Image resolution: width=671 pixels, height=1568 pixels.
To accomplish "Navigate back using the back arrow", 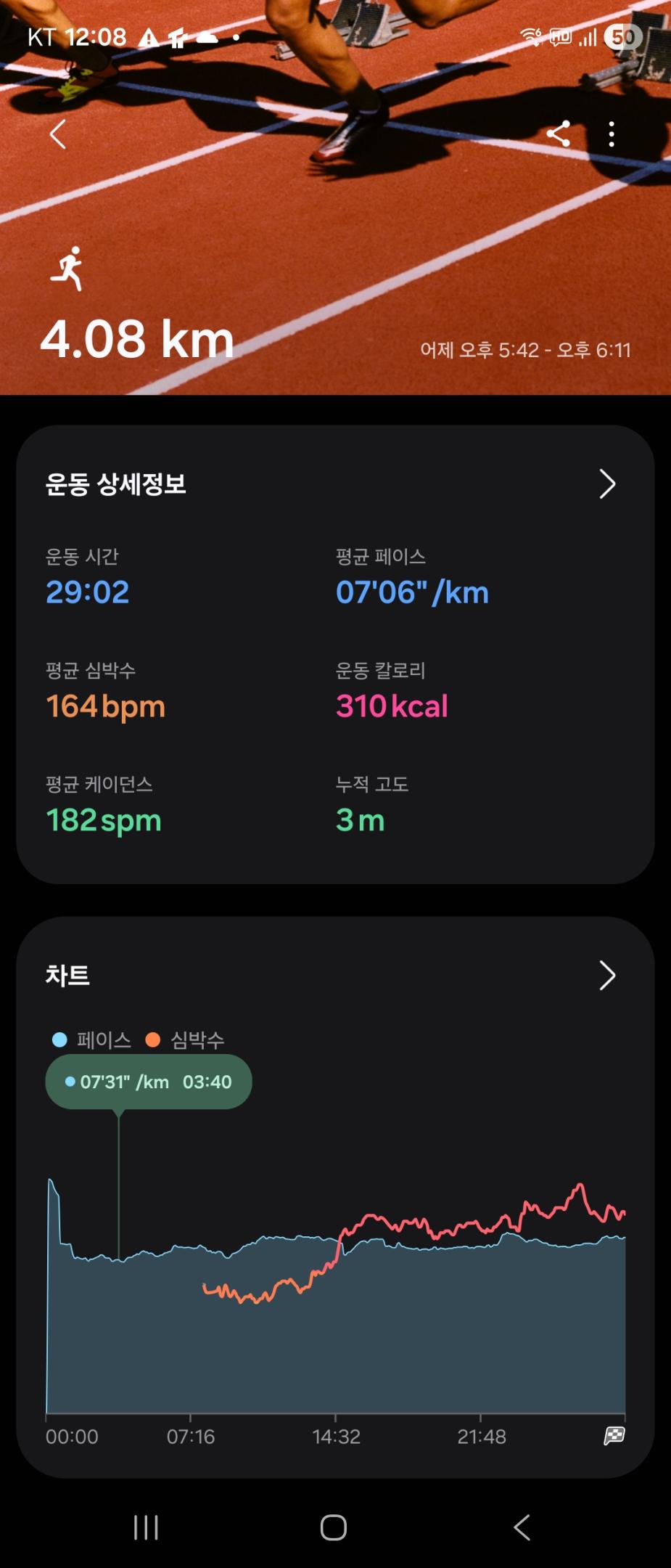I will [57, 134].
